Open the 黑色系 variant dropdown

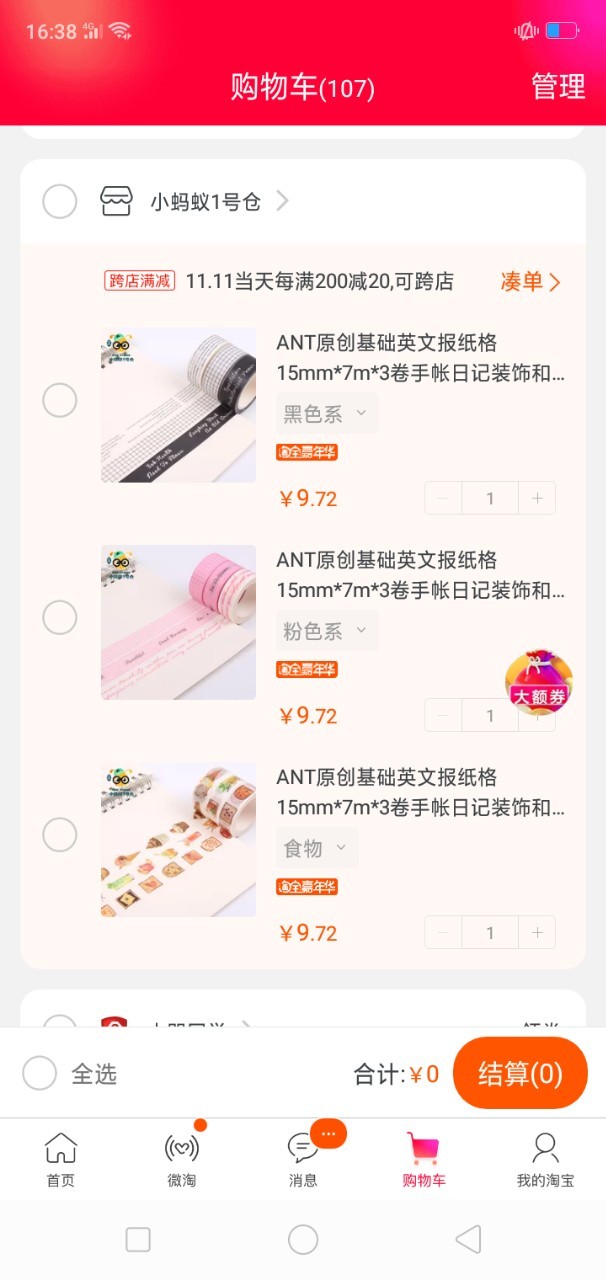click(326, 413)
